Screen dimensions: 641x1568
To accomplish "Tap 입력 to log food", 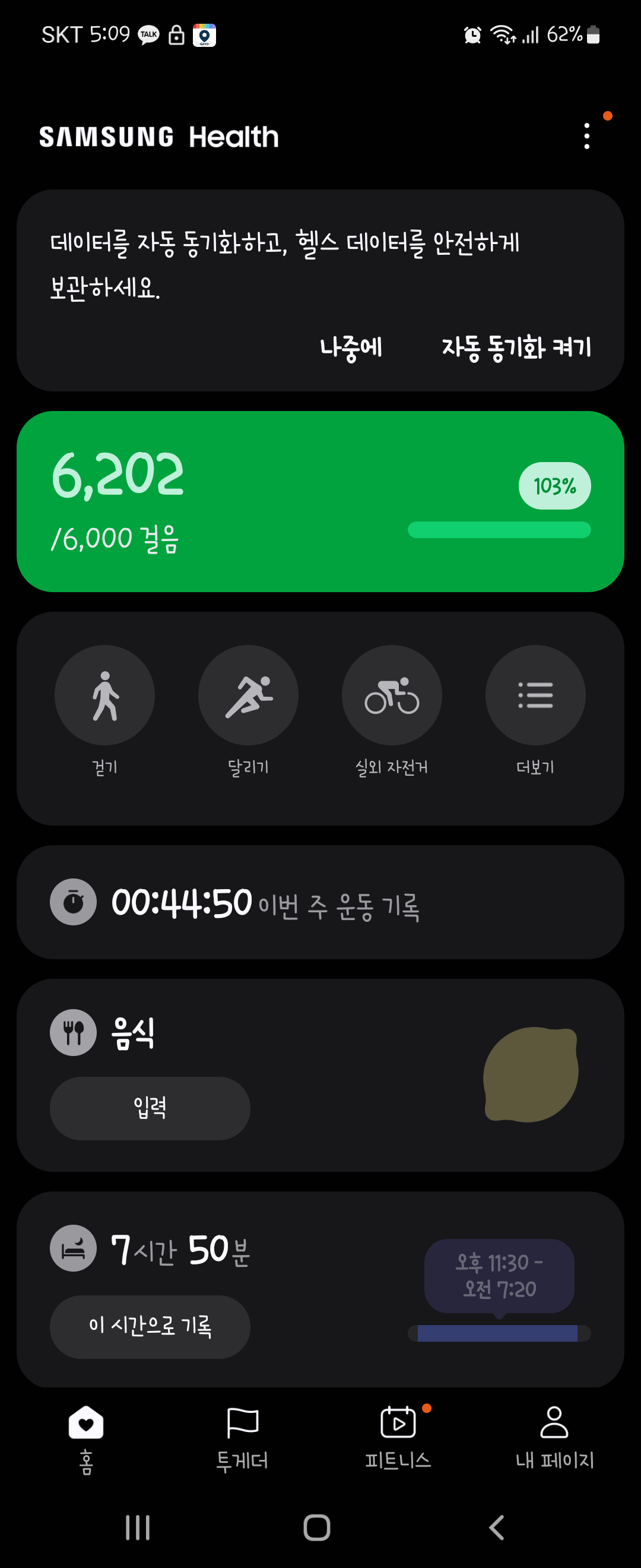I will pyautogui.click(x=150, y=1108).
